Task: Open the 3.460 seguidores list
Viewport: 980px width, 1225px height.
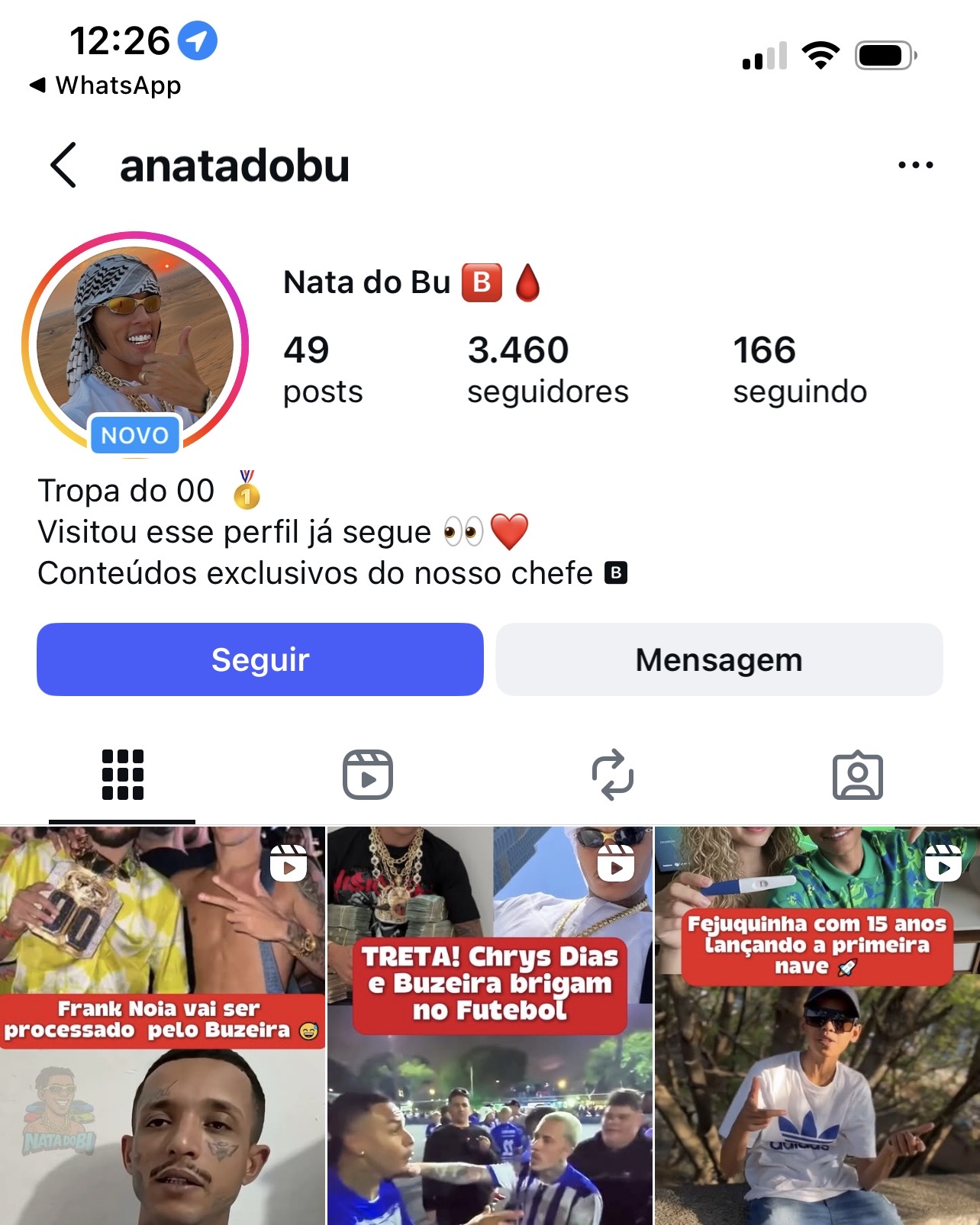Action: tap(547, 369)
